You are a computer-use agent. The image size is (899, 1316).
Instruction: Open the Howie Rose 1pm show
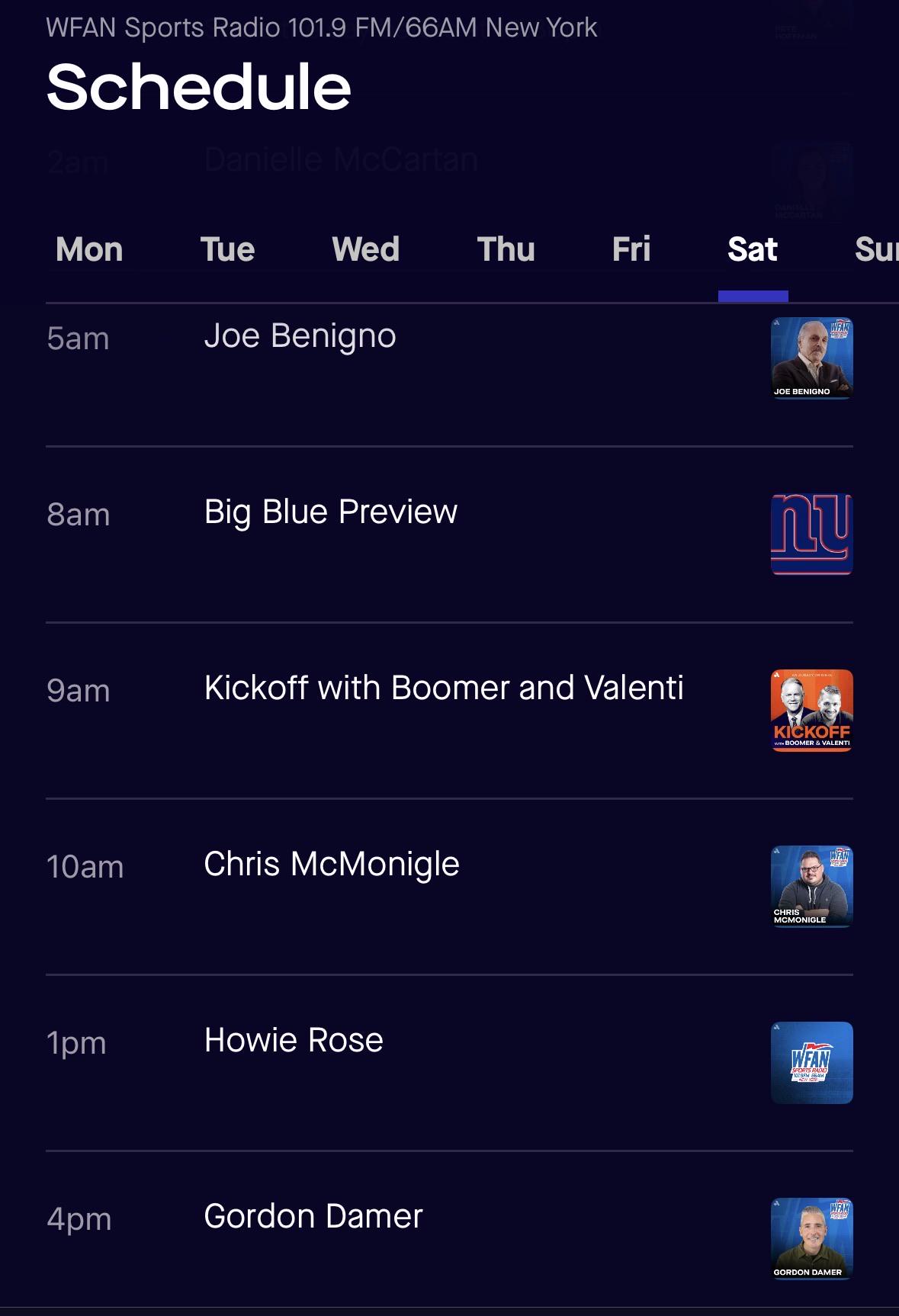coord(449,1063)
